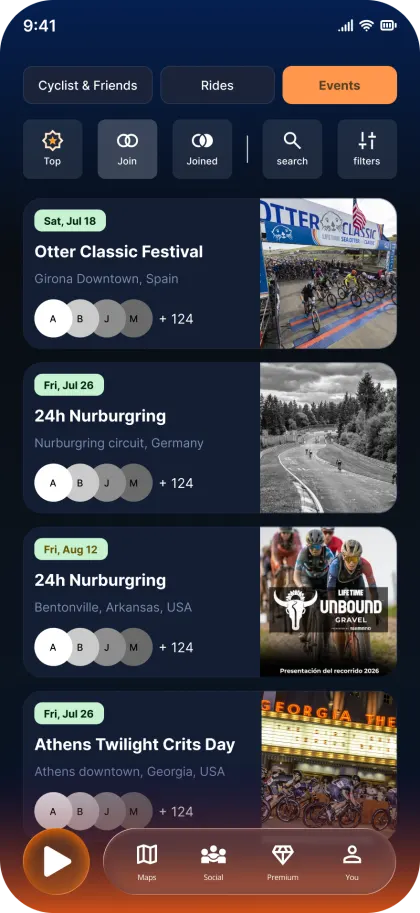Switch to the Cyclist & Friends tab
The image size is (420, 913).
point(88,85)
